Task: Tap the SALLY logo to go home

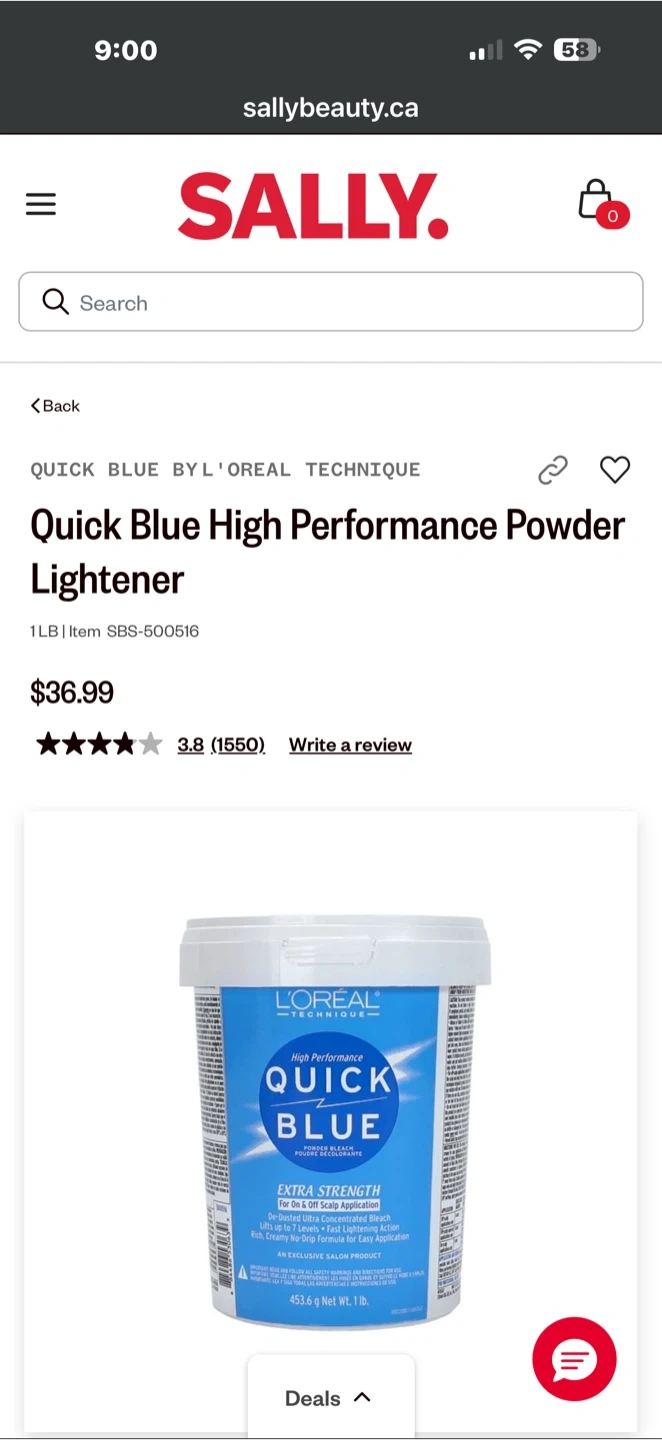Action: (313, 205)
